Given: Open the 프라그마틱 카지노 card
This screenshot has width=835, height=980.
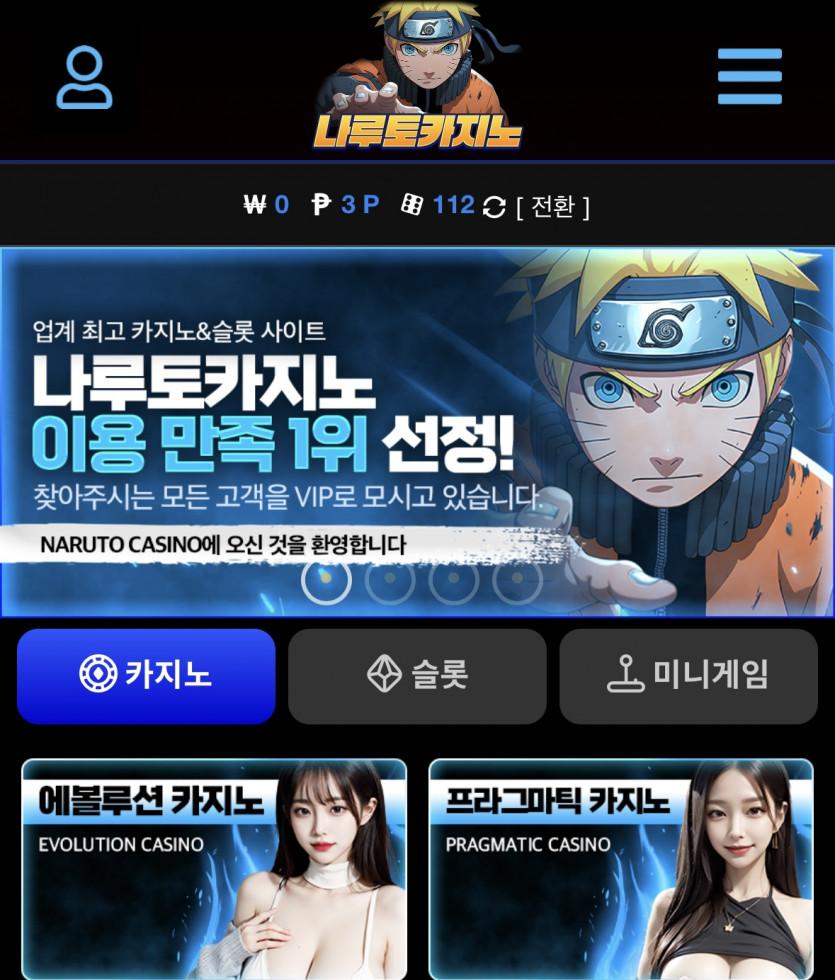Looking at the screenshot, I should [x=621, y=868].
